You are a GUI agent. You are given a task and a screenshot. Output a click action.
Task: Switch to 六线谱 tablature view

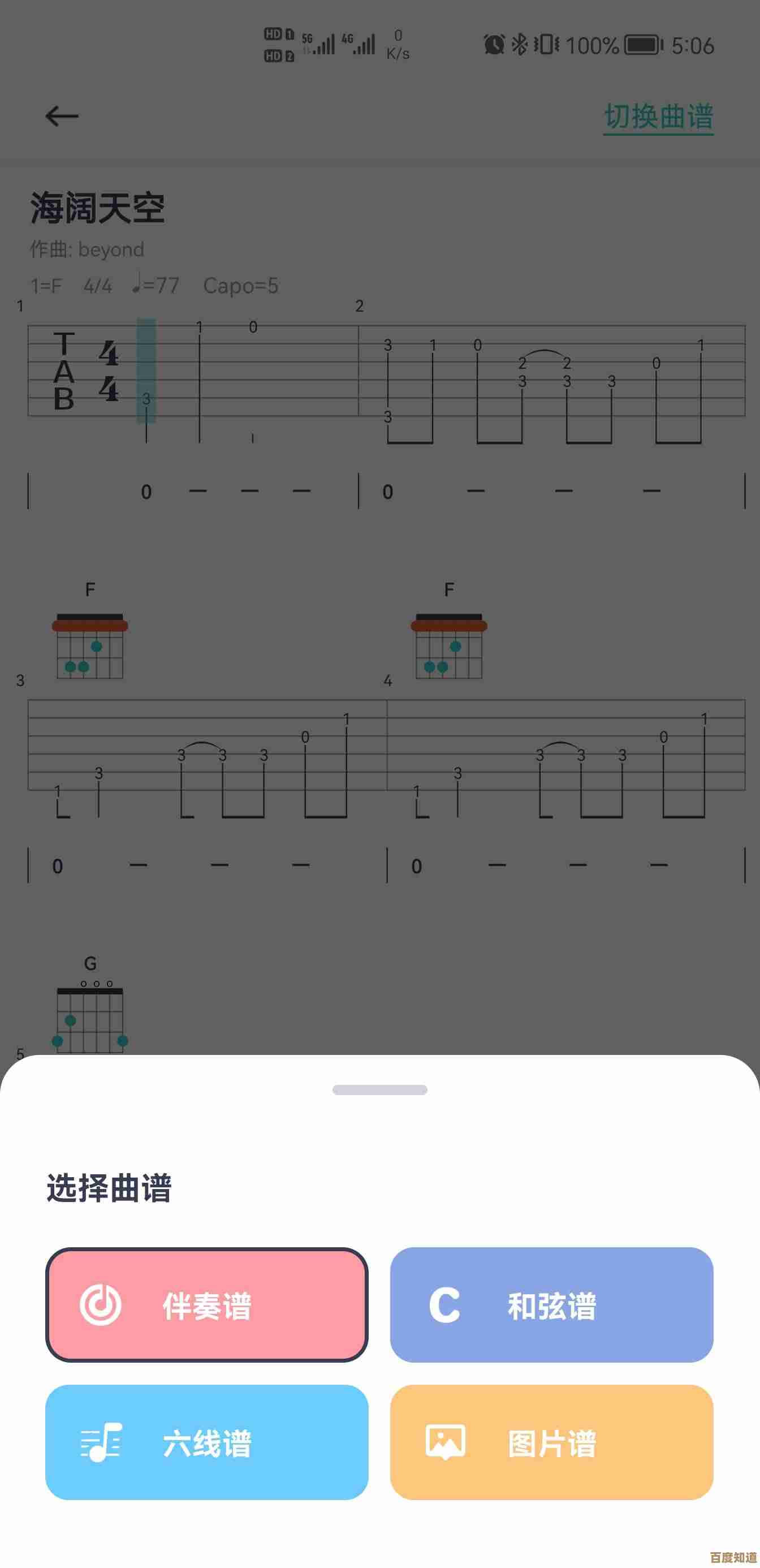pyautogui.click(x=206, y=1442)
